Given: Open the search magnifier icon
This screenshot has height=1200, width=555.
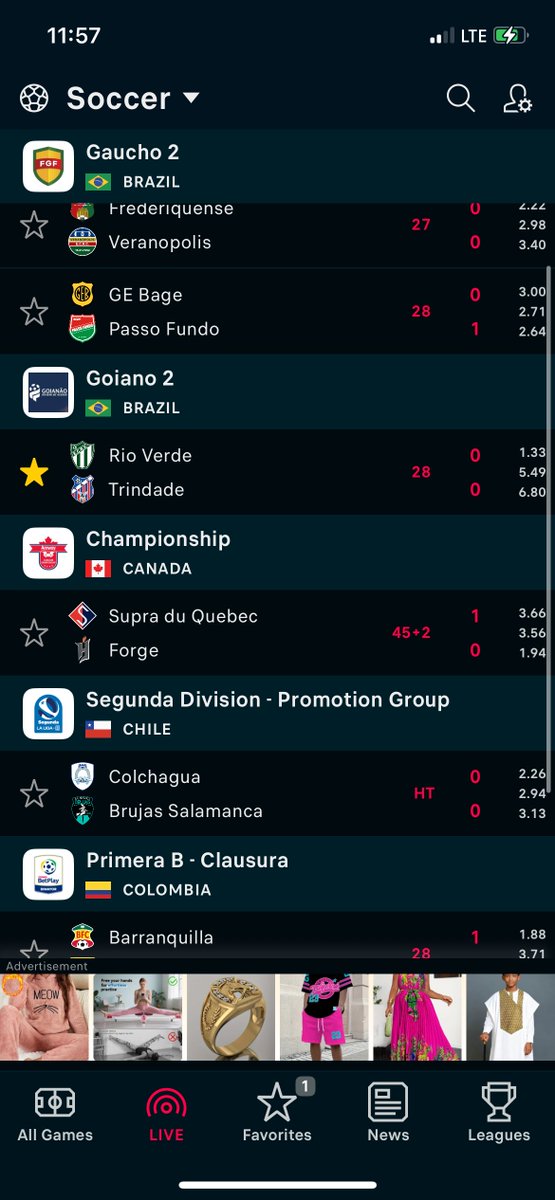Looking at the screenshot, I should (460, 98).
